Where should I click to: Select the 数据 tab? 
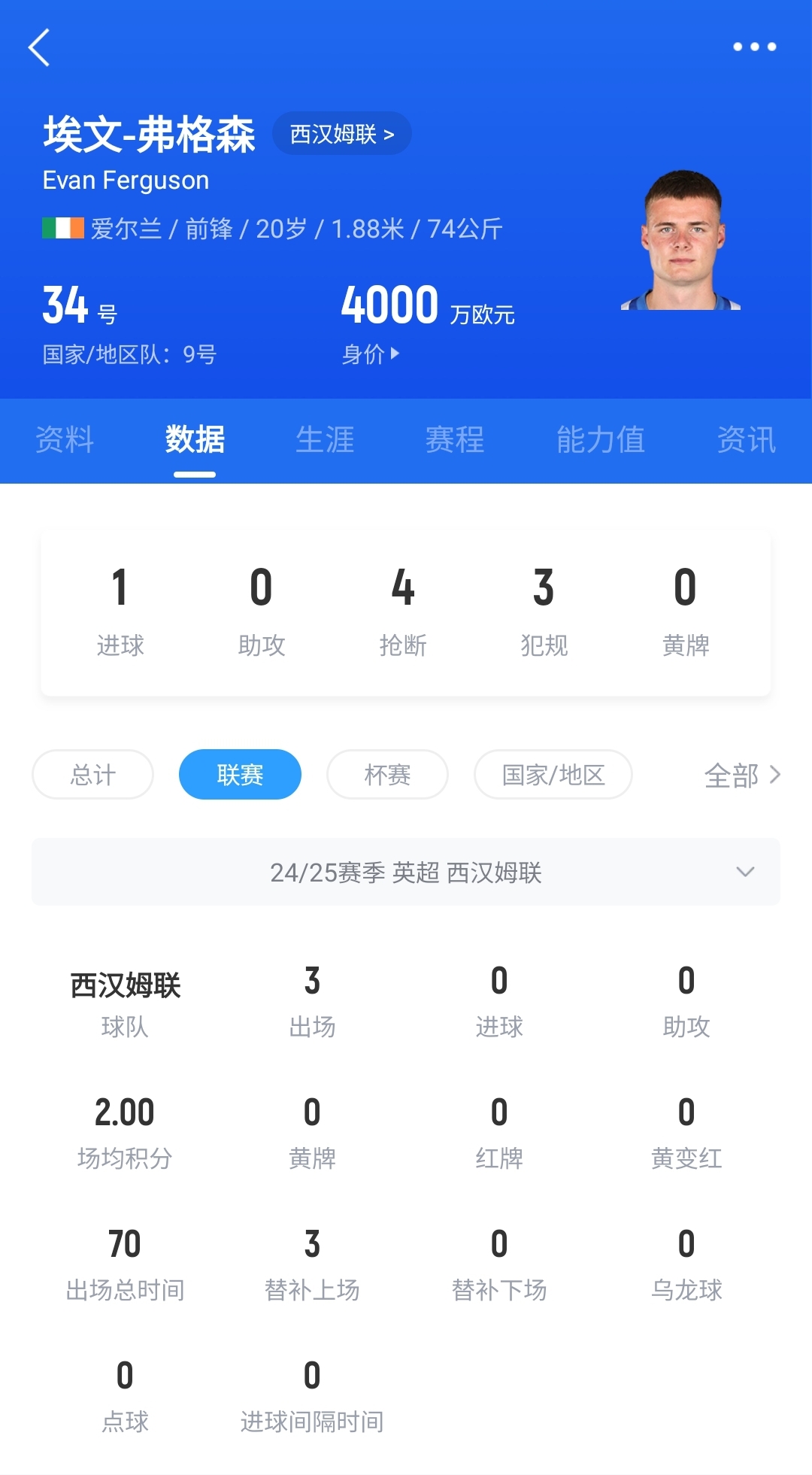coord(195,439)
